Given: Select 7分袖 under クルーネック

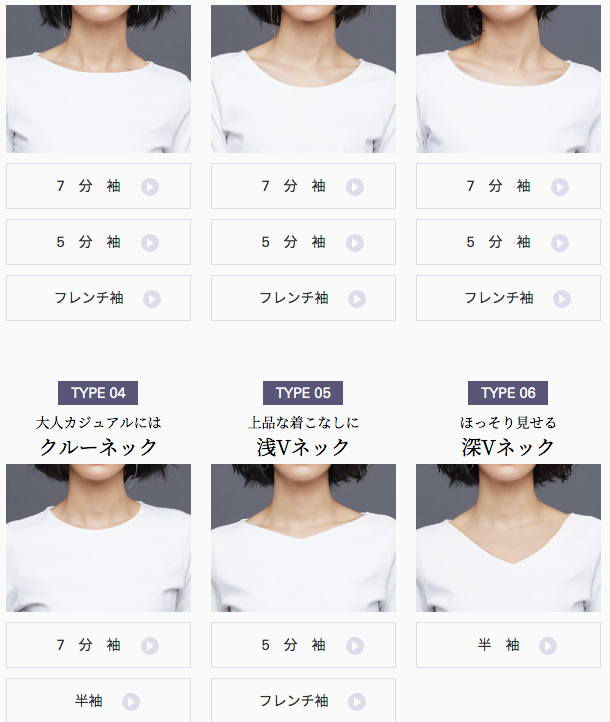Looking at the screenshot, I should click(98, 645).
